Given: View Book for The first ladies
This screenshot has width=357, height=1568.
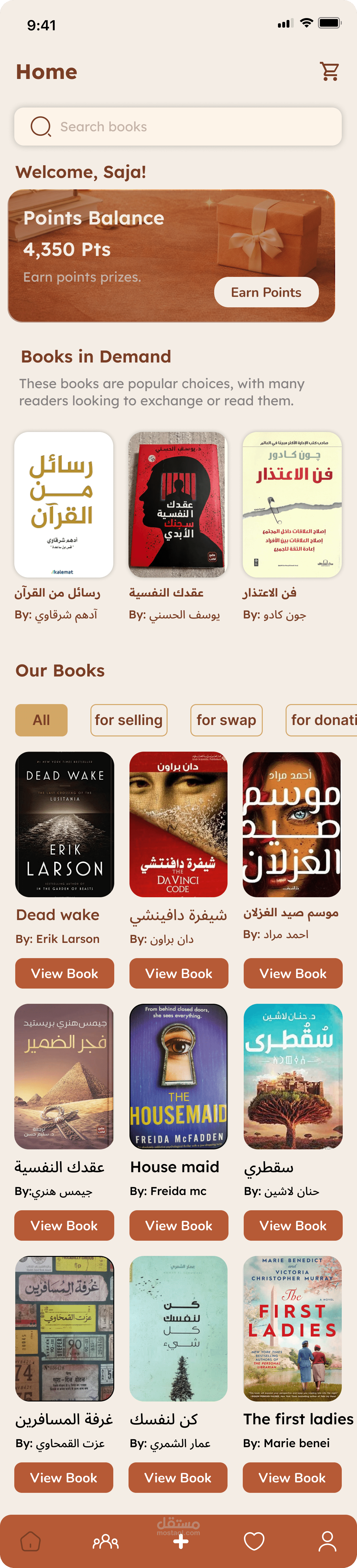Looking at the screenshot, I should pyautogui.click(x=292, y=1477).
